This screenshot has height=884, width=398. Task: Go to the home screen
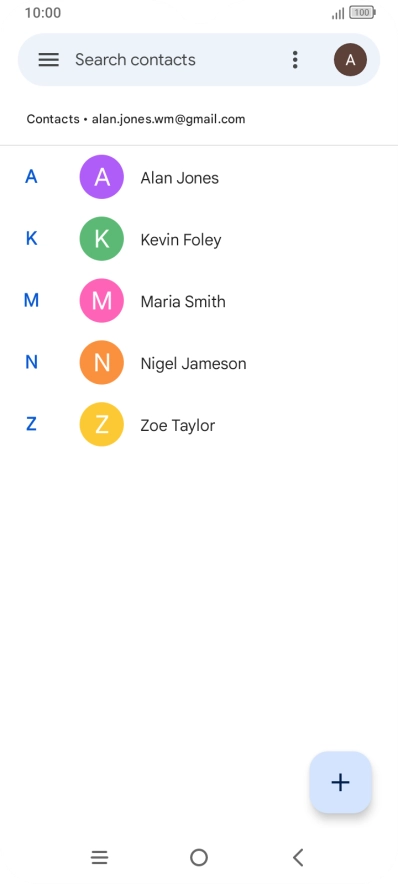[x=199, y=858]
